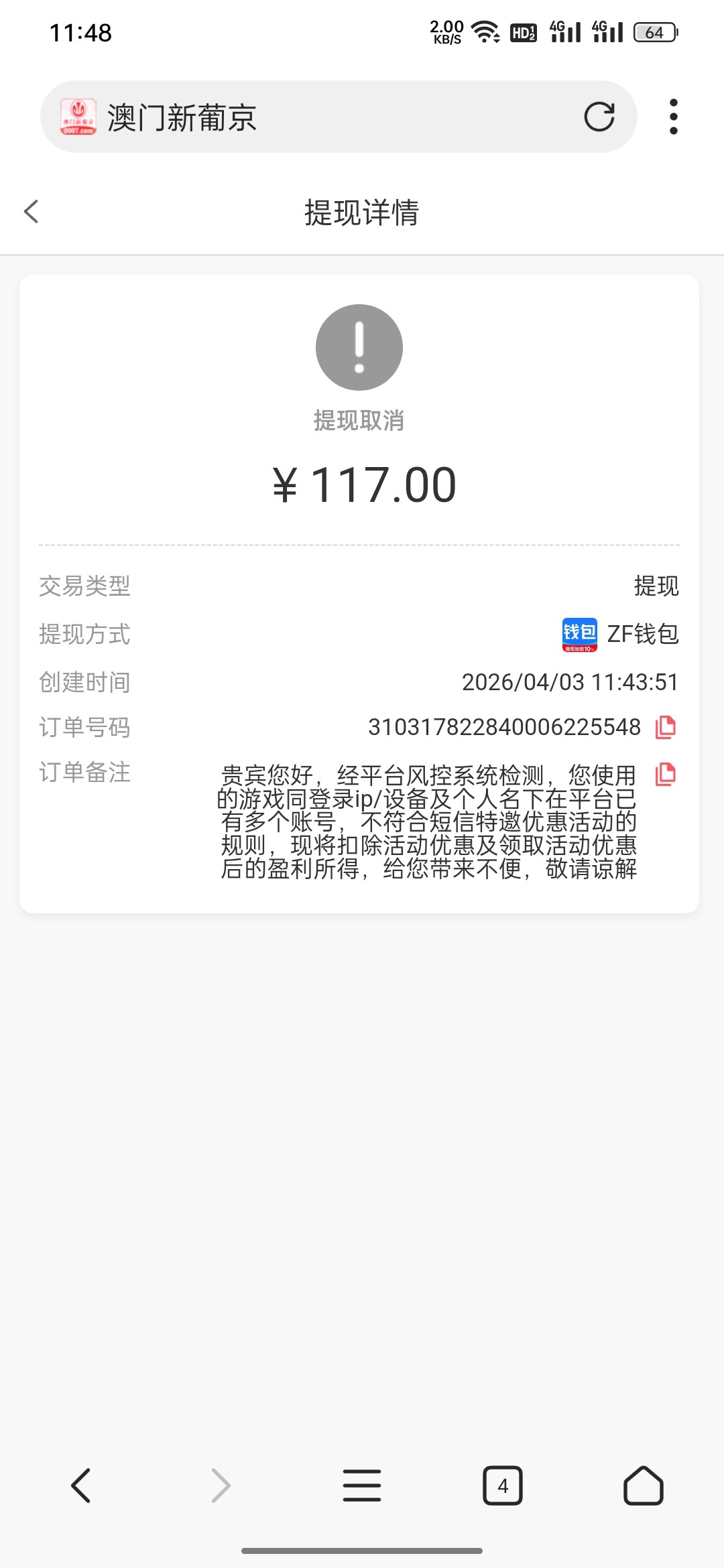The image size is (724, 1568).
Task: Reload the page in the address bar
Action: pyautogui.click(x=599, y=117)
